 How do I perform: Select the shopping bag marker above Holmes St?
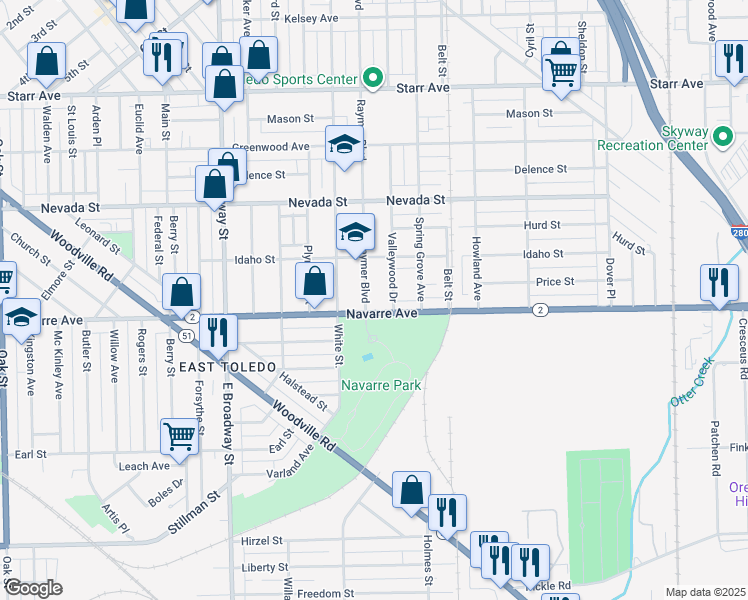[411, 489]
